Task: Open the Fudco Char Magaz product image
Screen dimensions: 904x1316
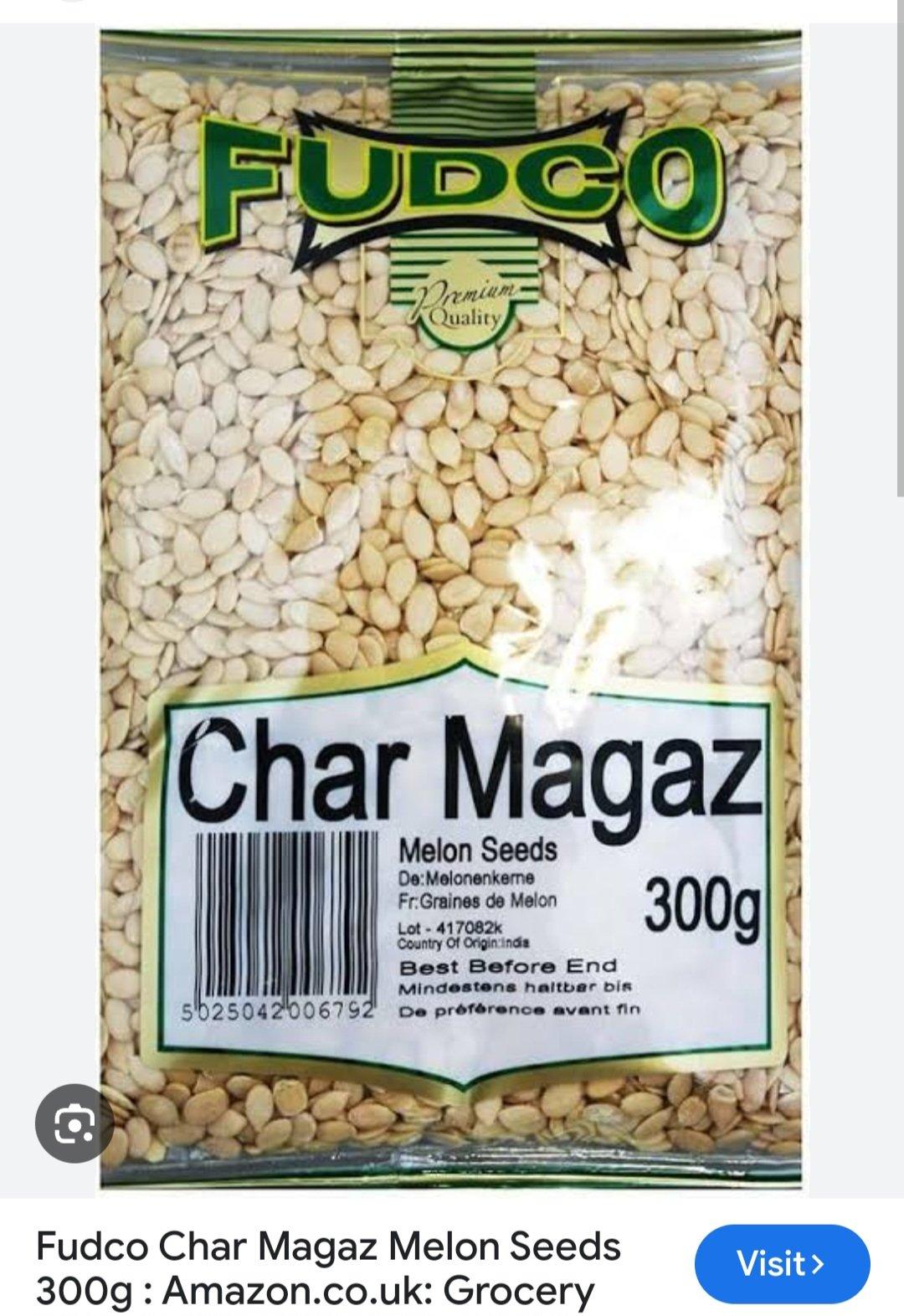Action: point(450,586)
